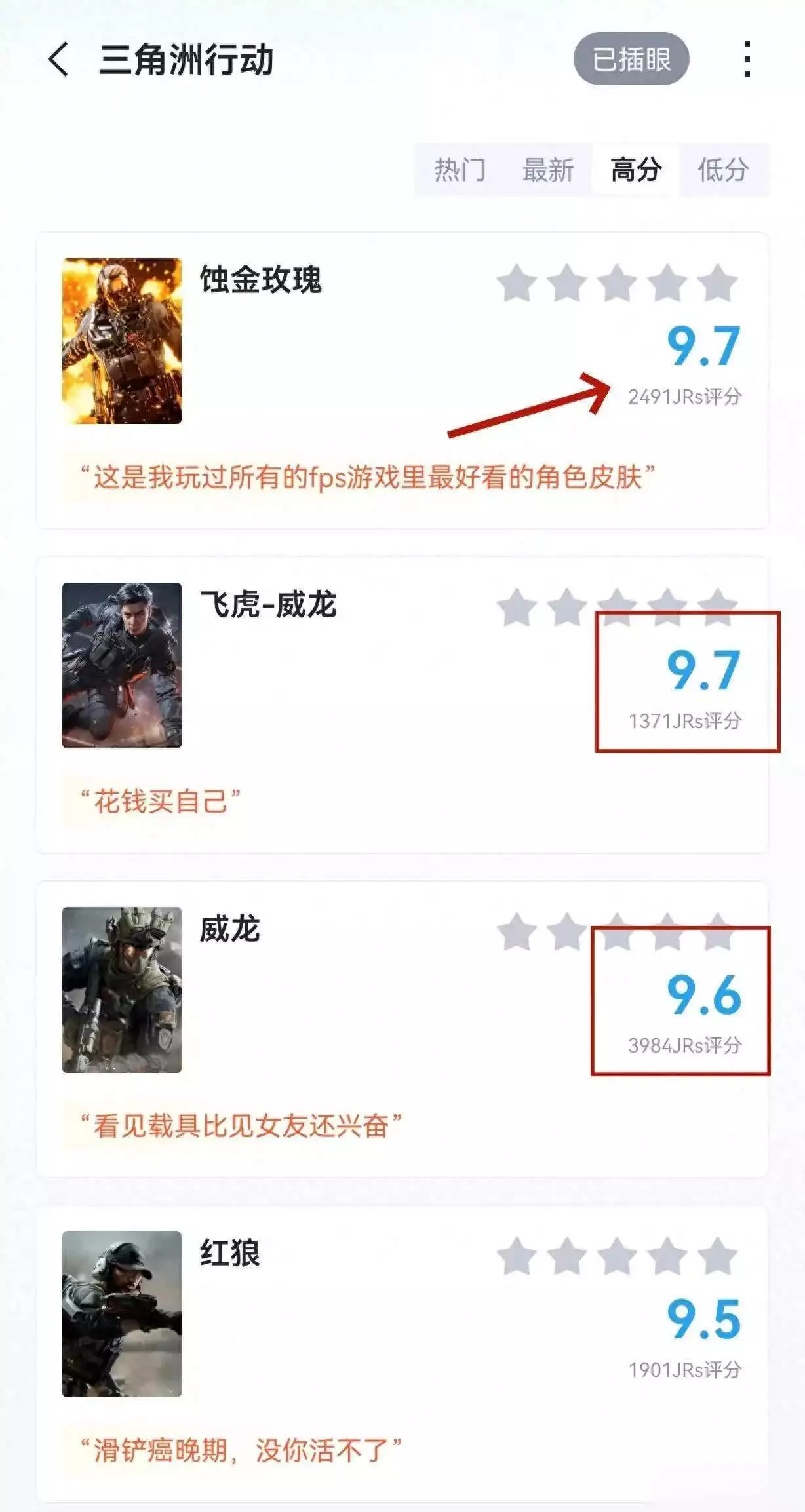Switch to the 最新 tab

point(548,171)
